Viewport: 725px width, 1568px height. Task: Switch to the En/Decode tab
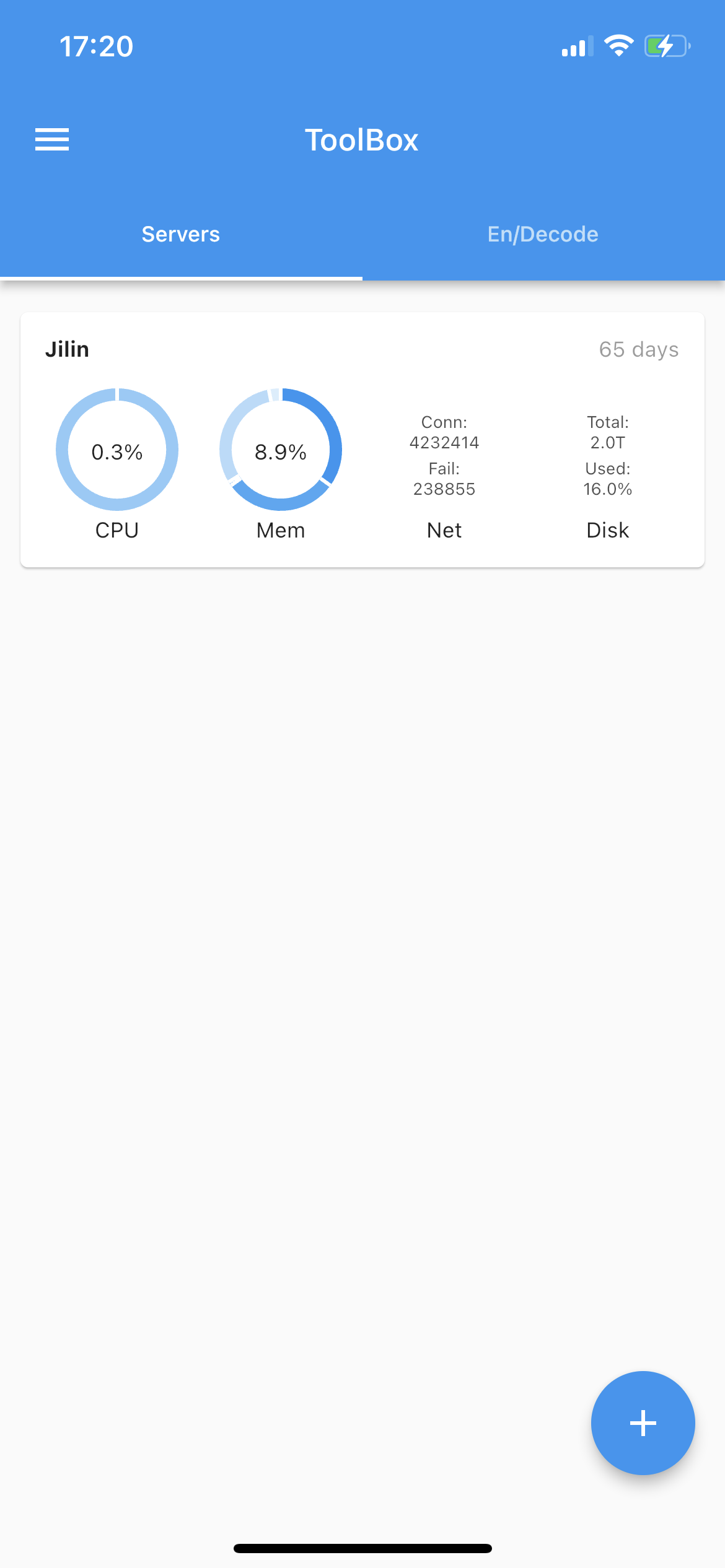(x=543, y=234)
